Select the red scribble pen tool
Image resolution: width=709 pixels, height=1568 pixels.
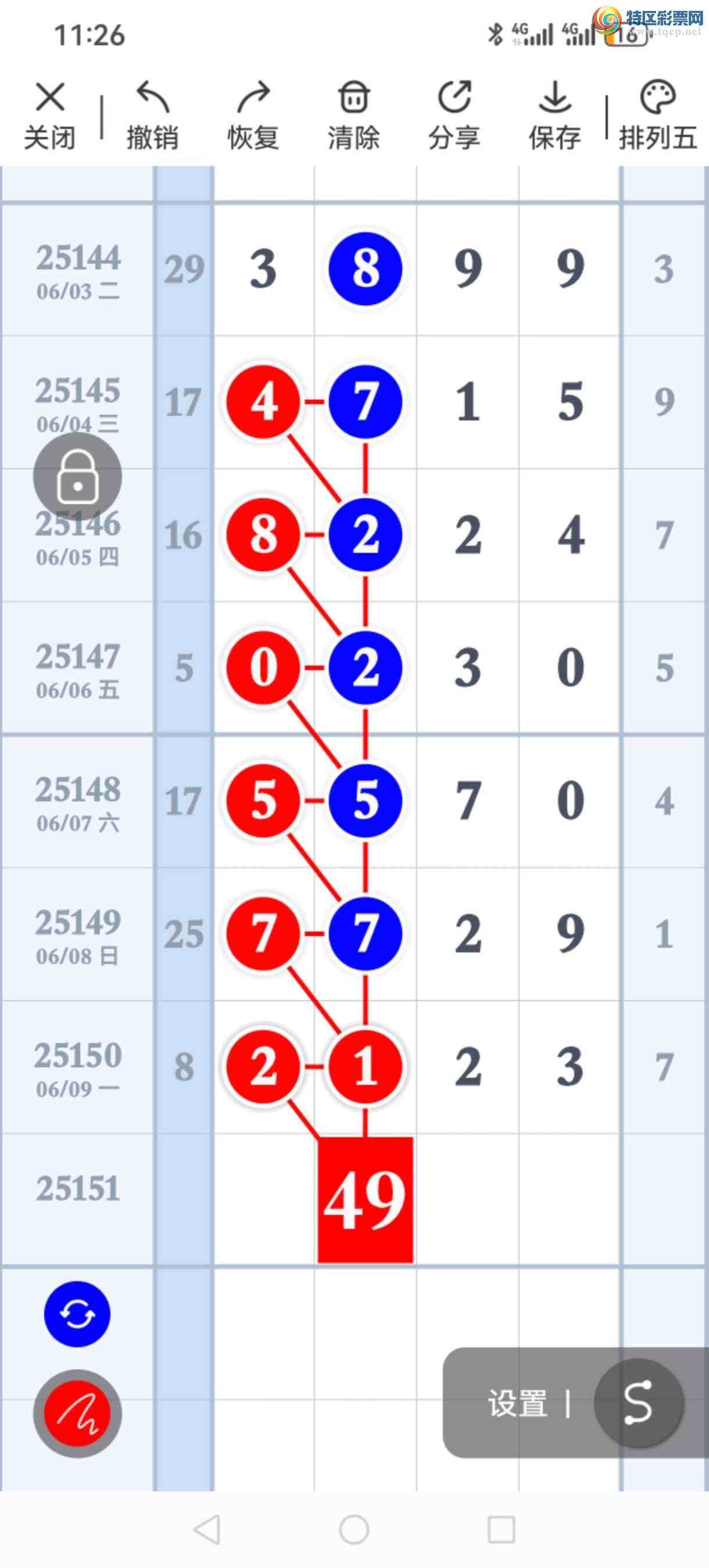[77, 1414]
